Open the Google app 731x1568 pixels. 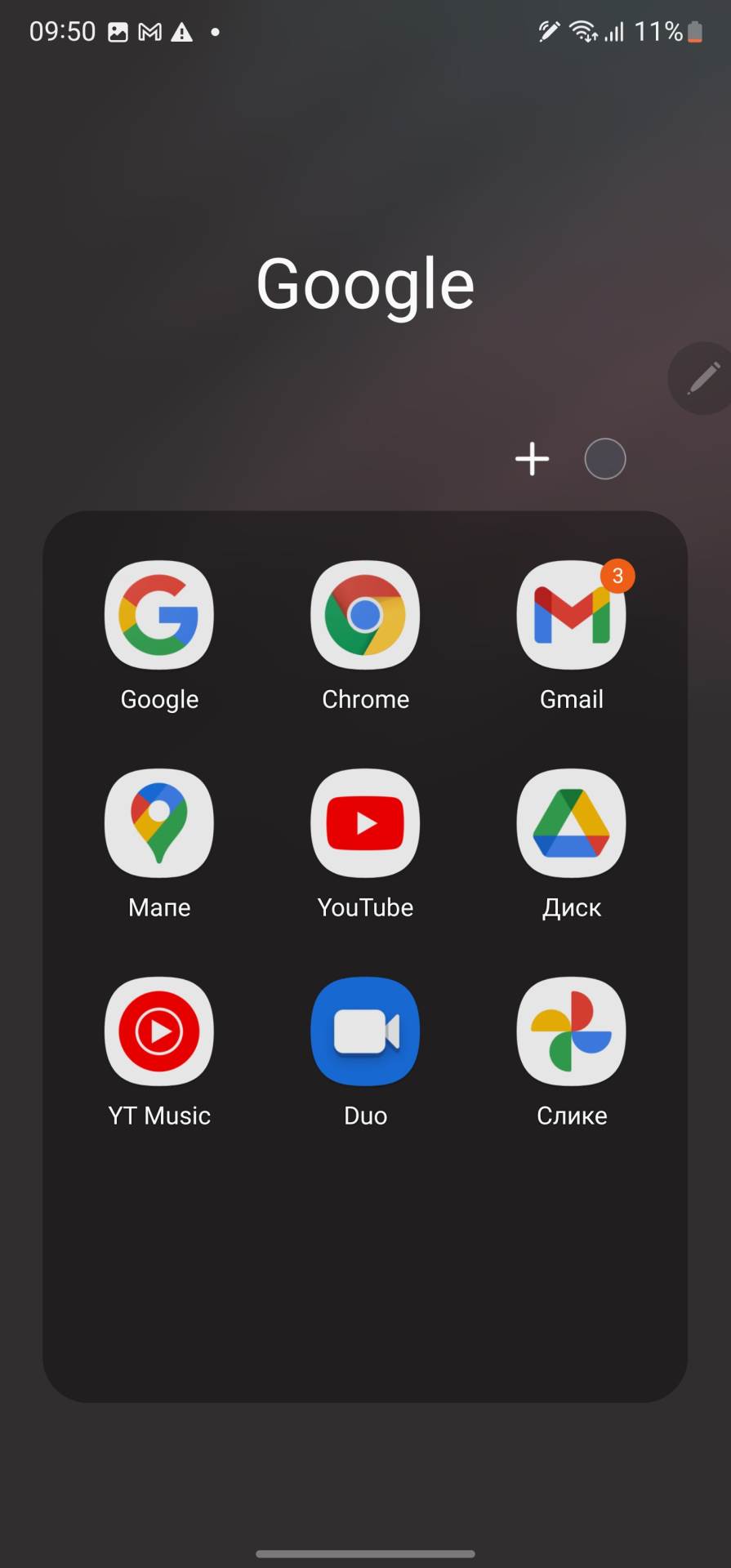click(158, 615)
